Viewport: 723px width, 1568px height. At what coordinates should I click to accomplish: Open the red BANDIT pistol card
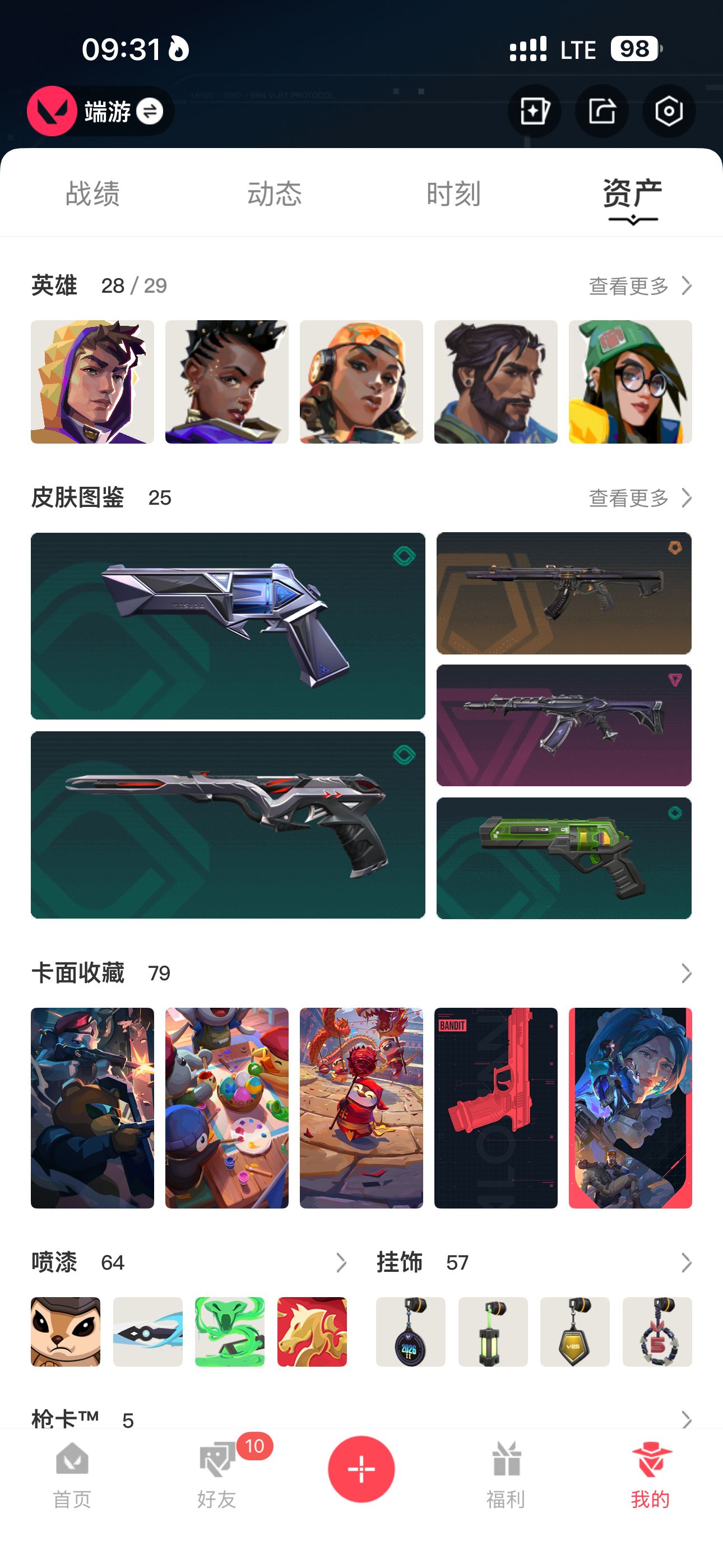[x=495, y=1108]
